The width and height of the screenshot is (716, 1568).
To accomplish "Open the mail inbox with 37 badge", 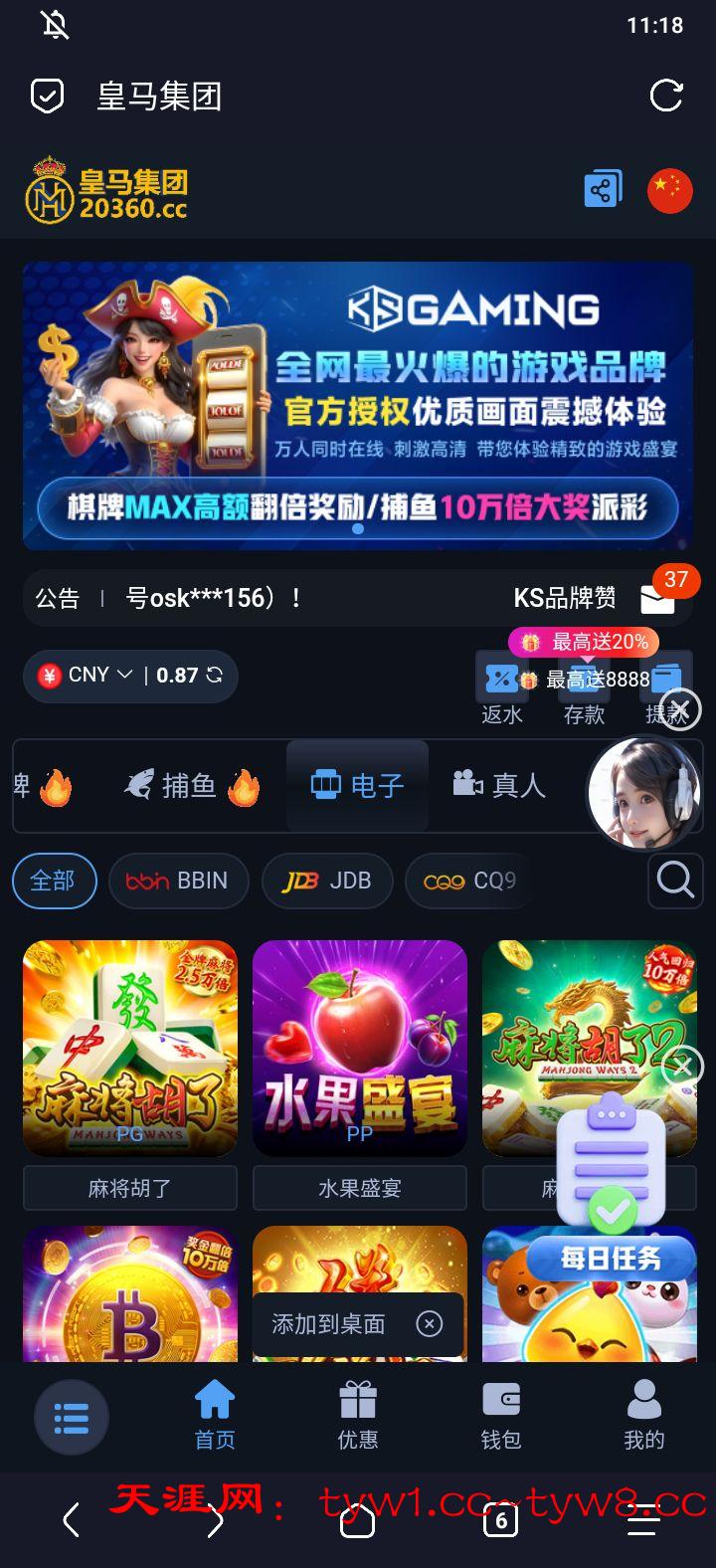I will click(656, 599).
